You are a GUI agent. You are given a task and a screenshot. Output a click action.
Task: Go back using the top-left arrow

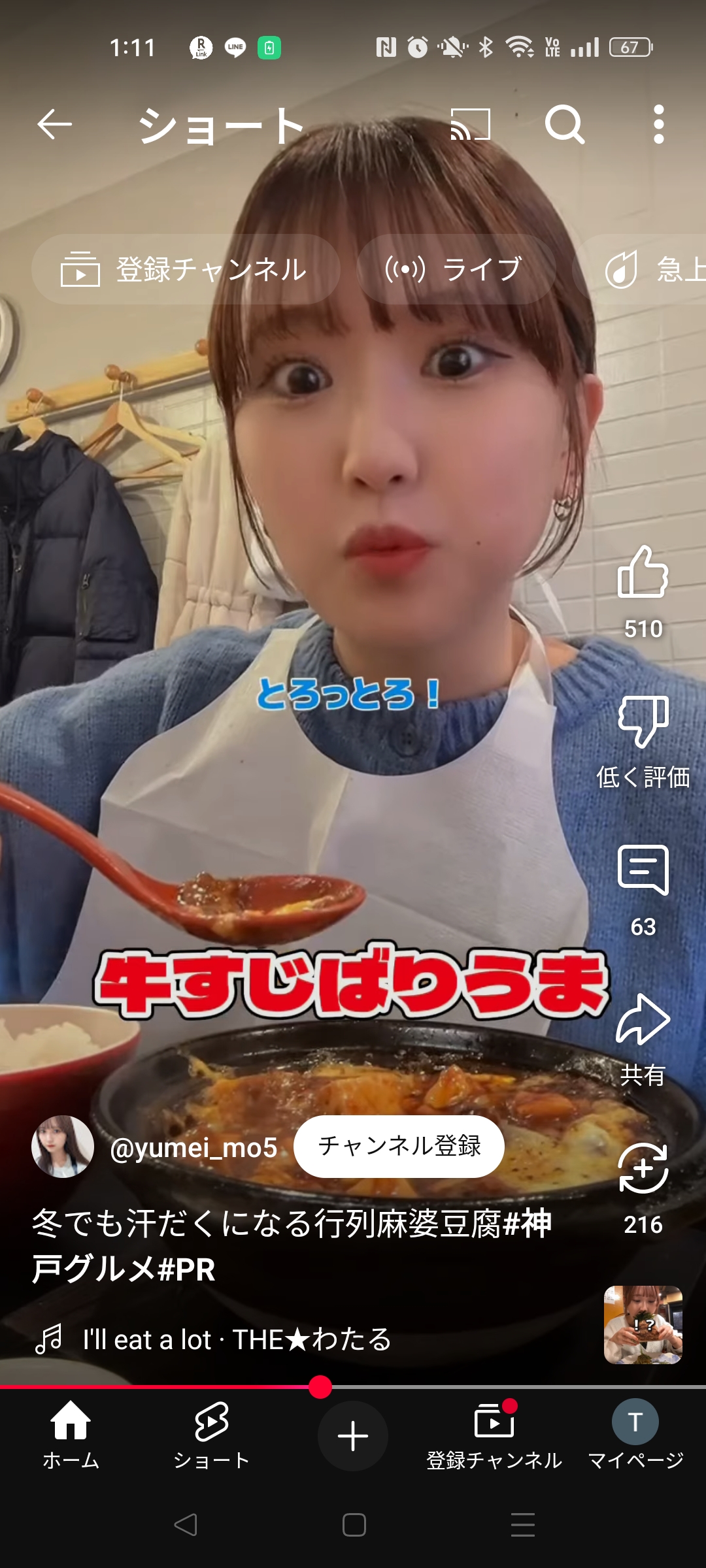55,124
